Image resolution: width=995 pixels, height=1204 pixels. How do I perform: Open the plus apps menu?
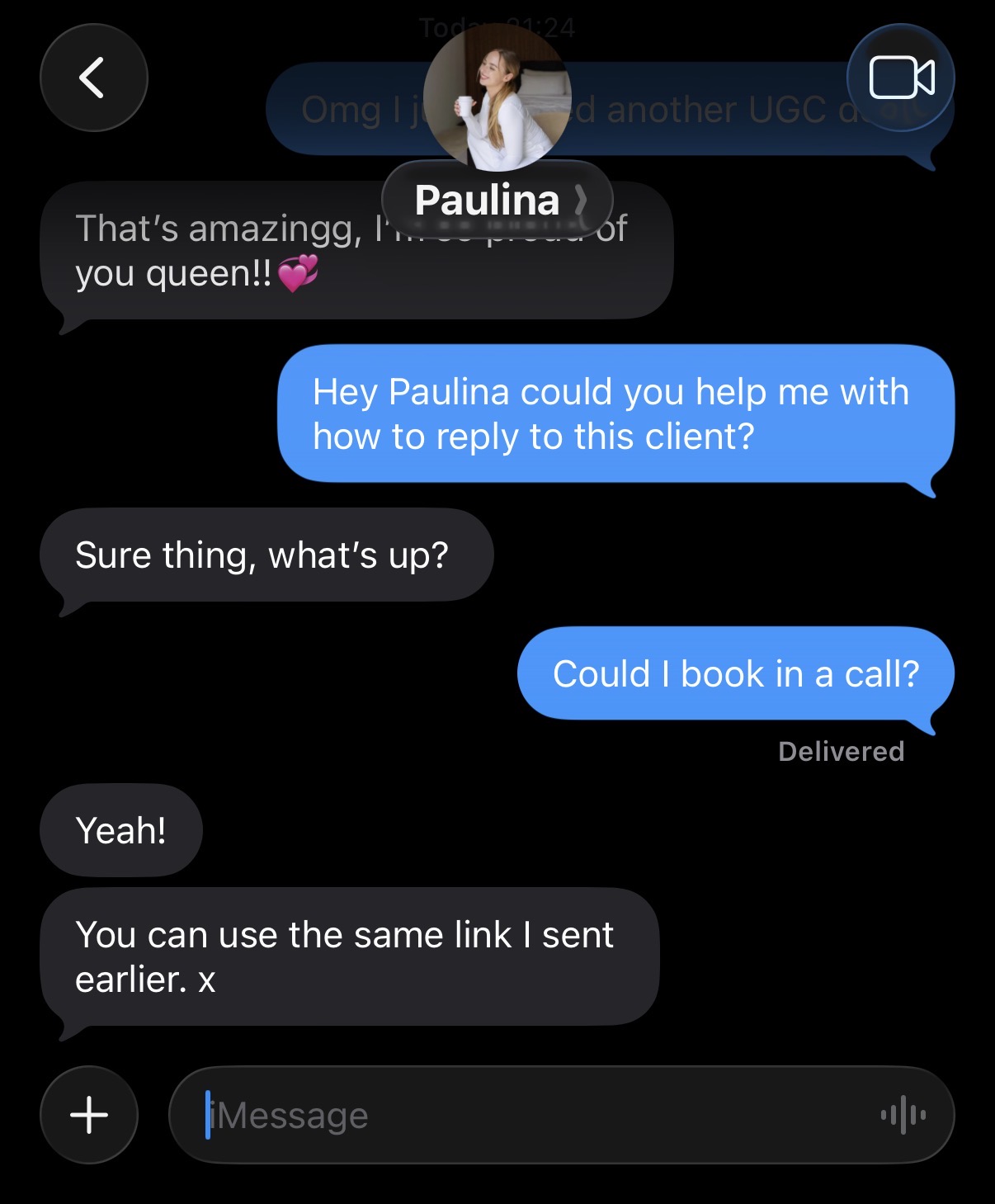point(89,1115)
